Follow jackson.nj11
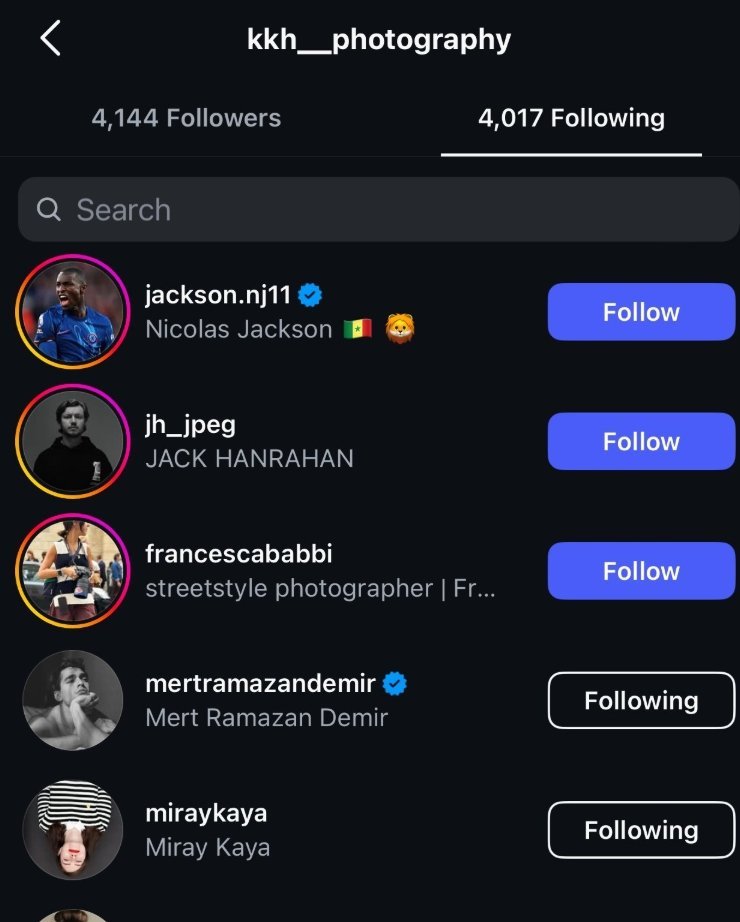Image resolution: width=740 pixels, height=922 pixels. (641, 312)
